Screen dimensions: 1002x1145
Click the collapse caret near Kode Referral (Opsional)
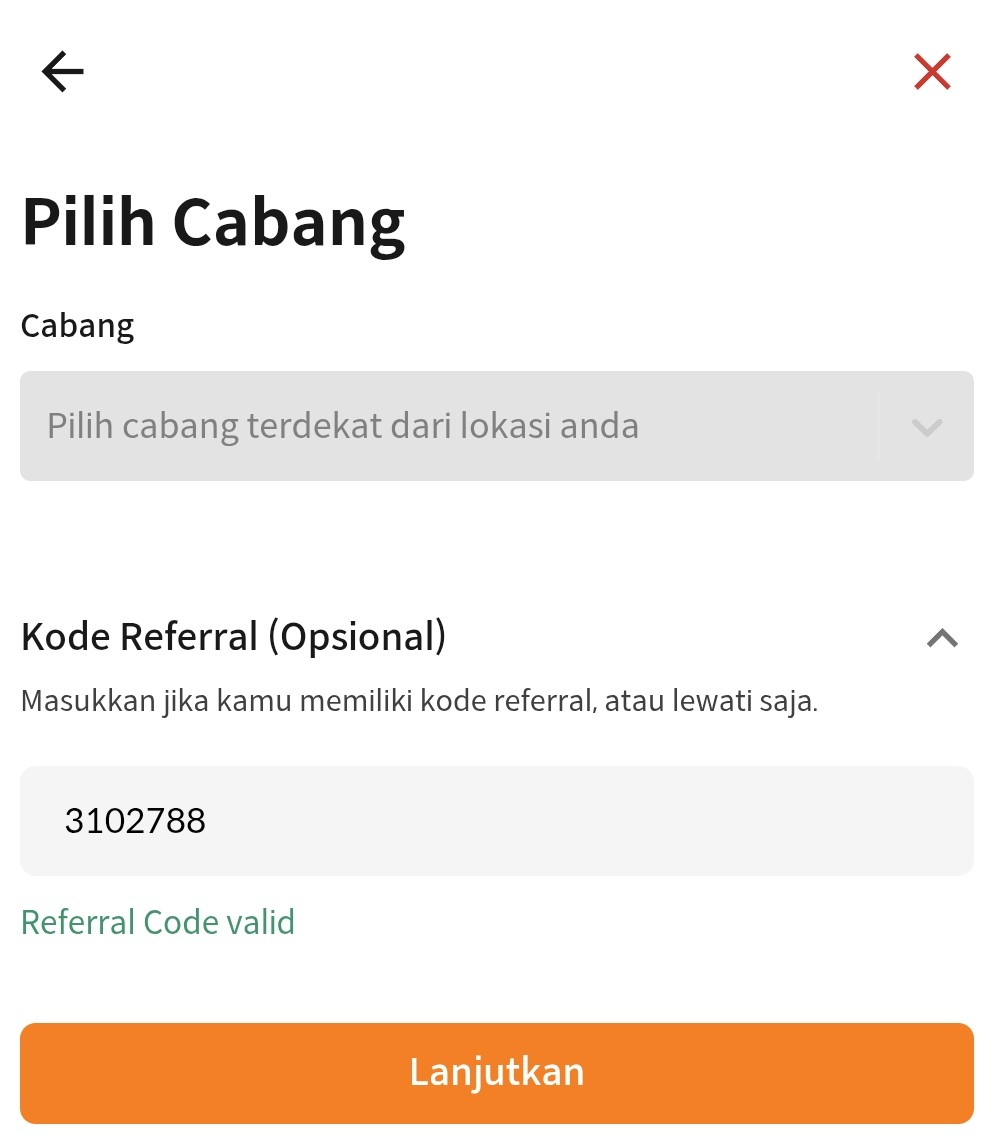(x=940, y=637)
